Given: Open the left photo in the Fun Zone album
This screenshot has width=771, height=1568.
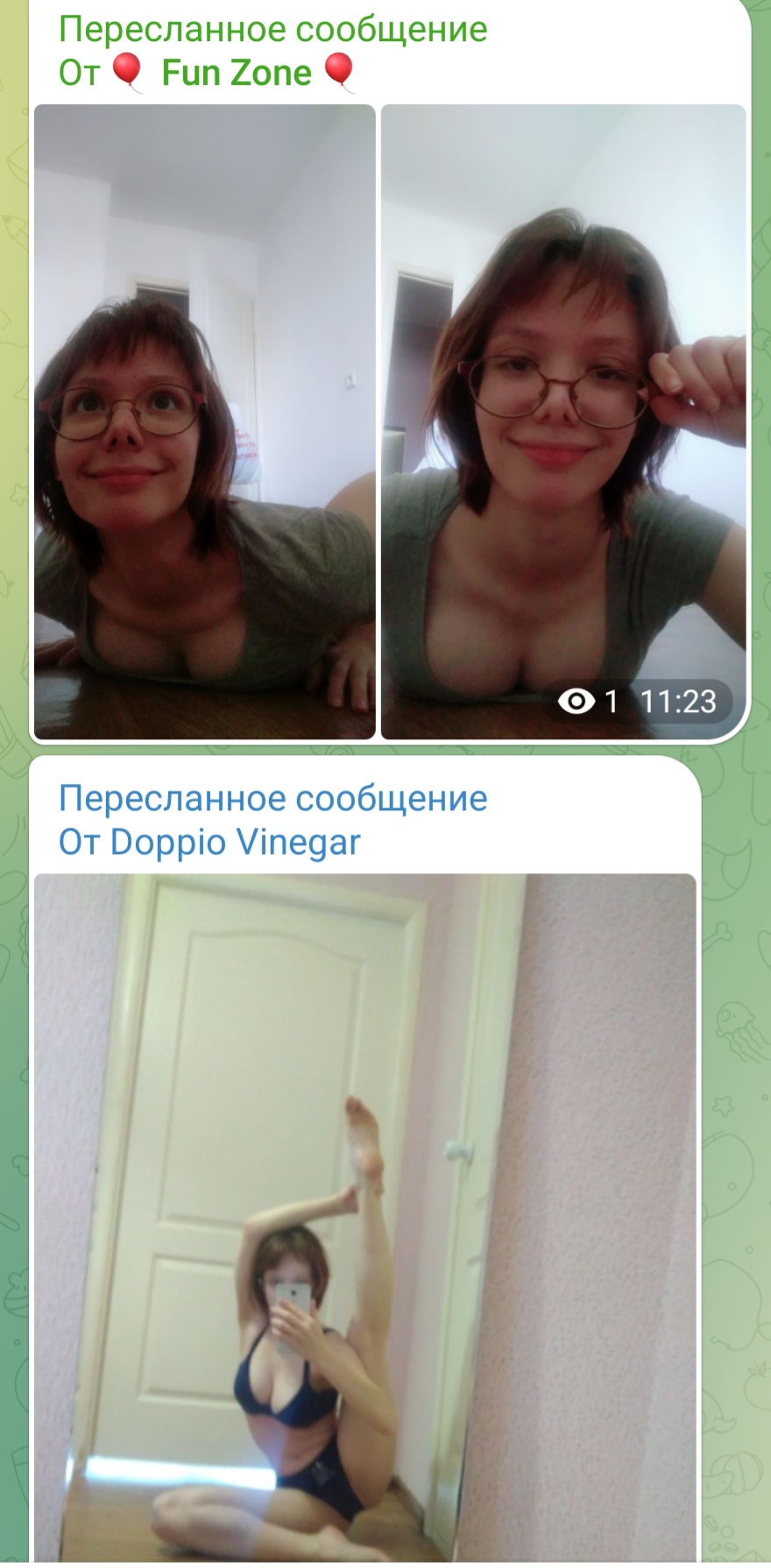Looking at the screenshot, I should [x=204, y=422].
